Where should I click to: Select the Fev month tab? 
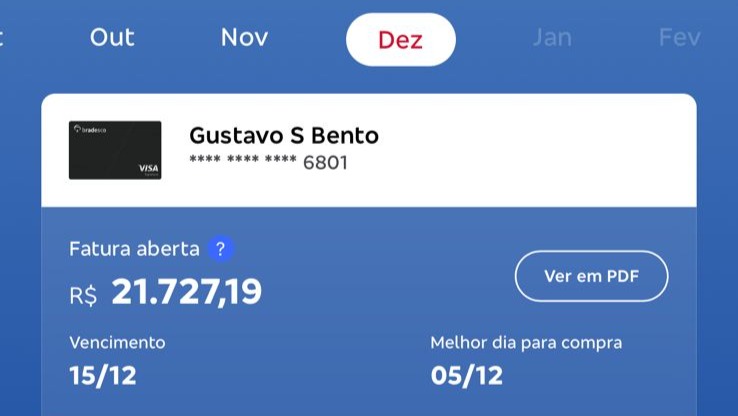point(679,38)
